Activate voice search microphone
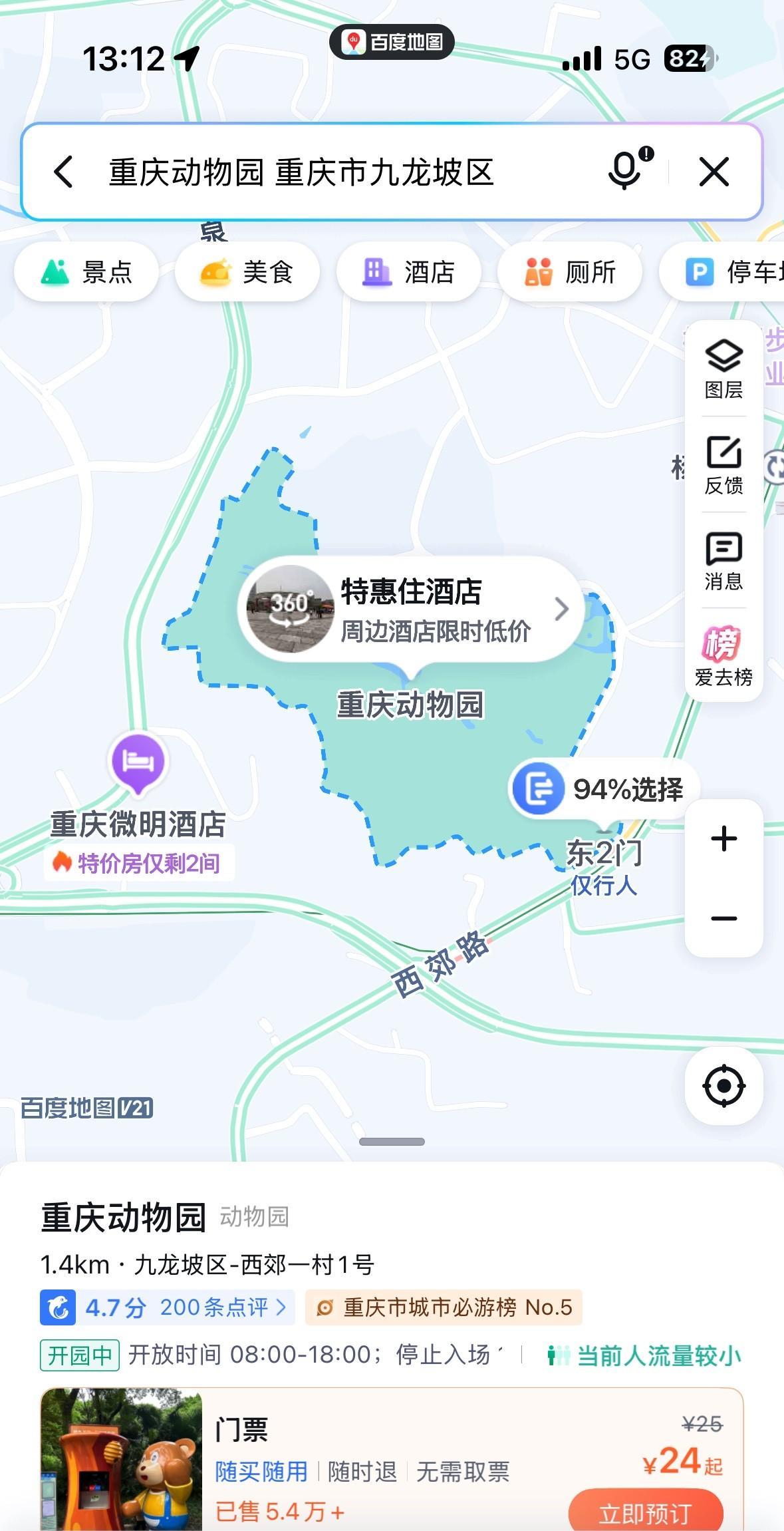This screenshot has width=784, height=1531. point(625,171)
